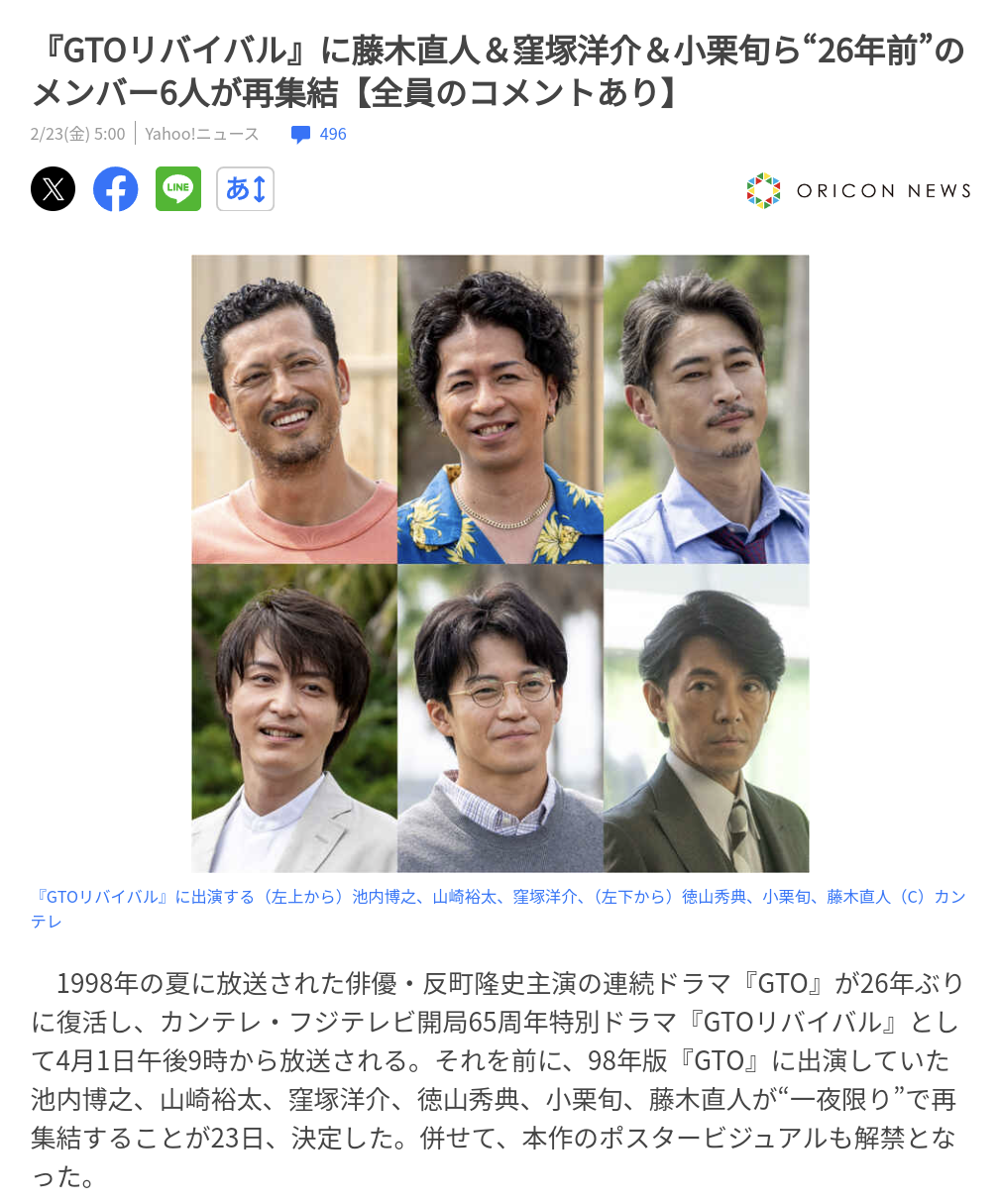Share the article on Facebook
This screenshot has width=999, height=1204.
[116, 189]
